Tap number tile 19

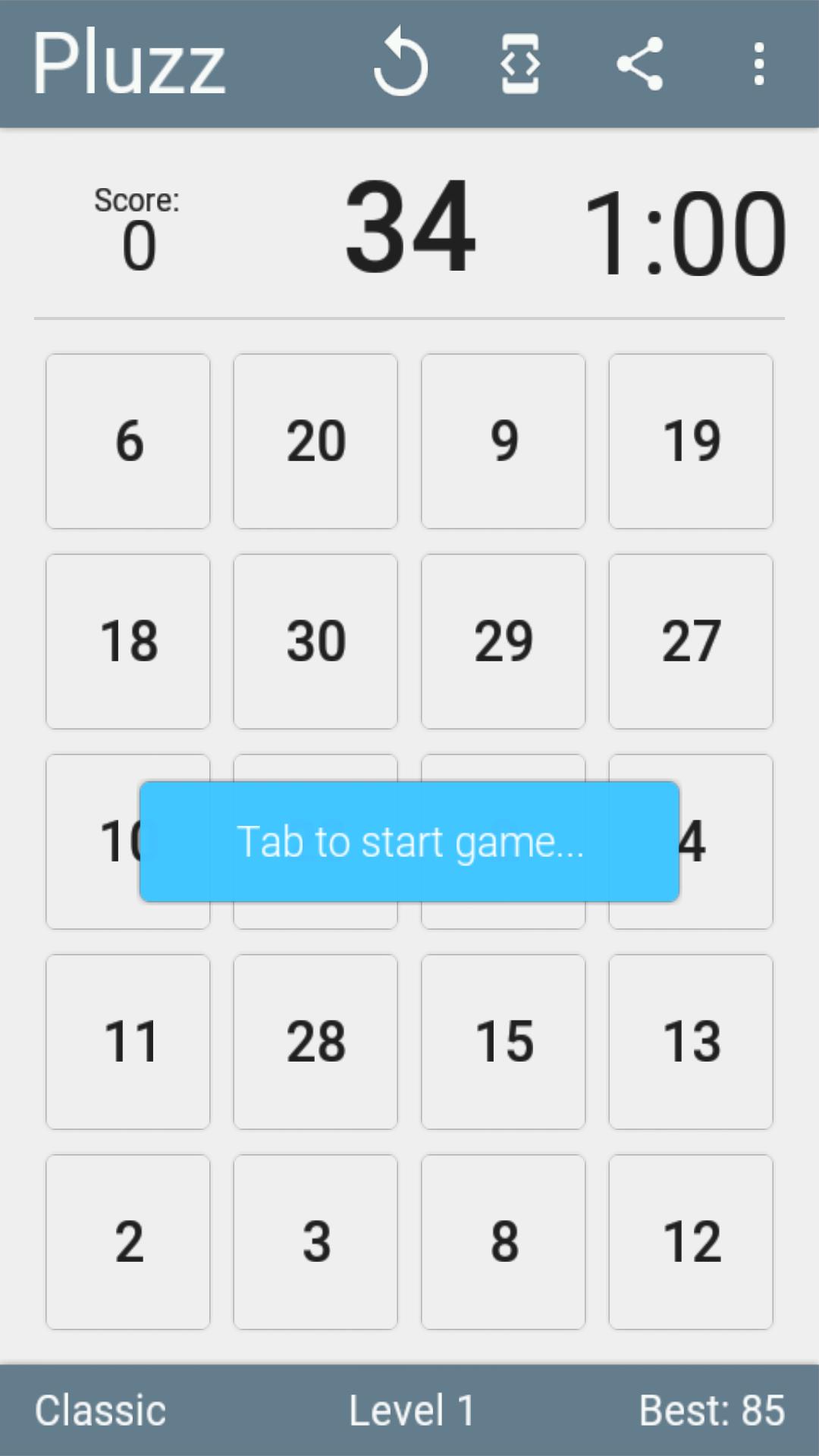click(691, 441)
